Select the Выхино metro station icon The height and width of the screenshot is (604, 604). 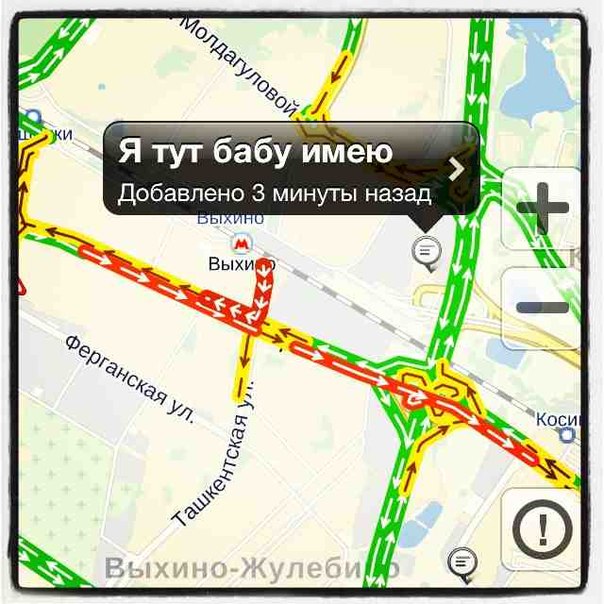coord(241,243)
